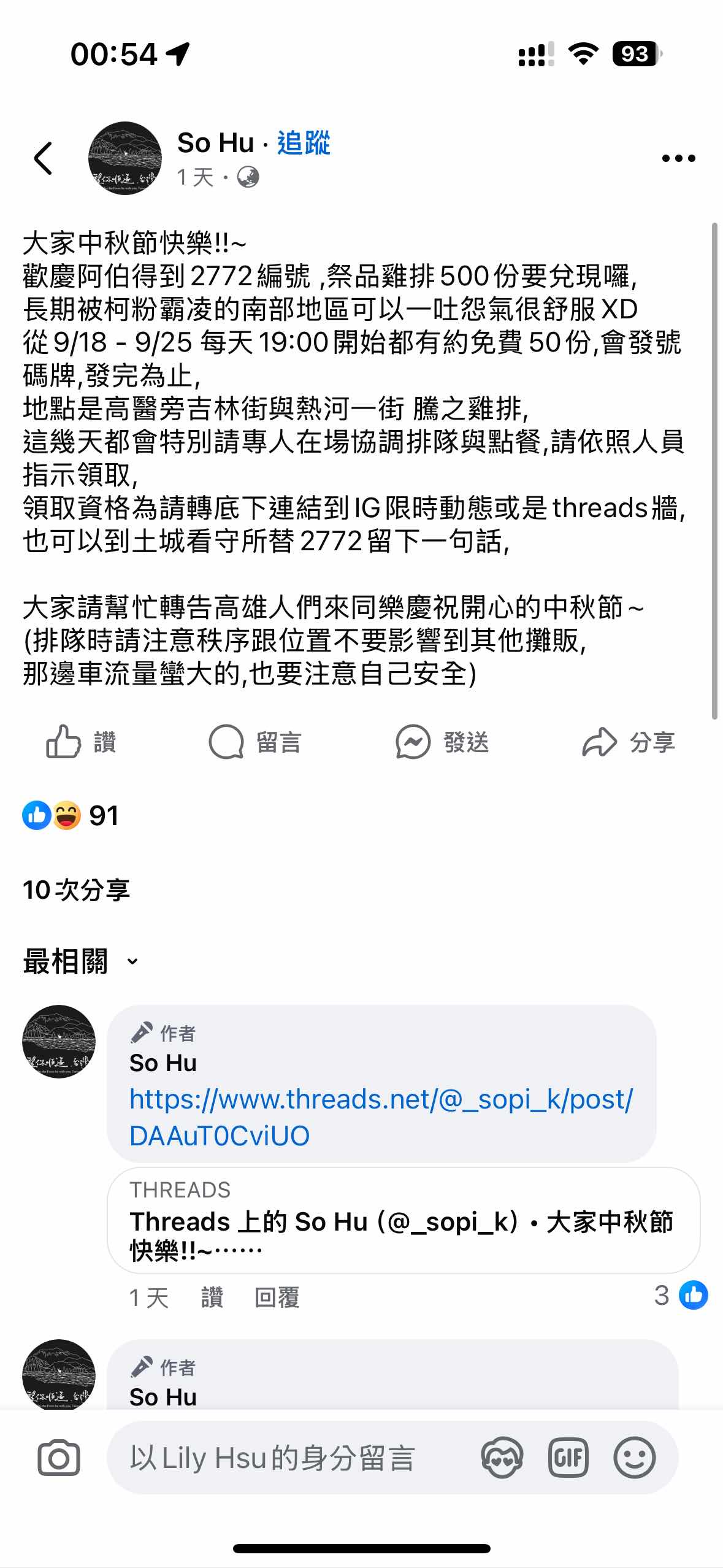Tap 留言 to comment on the post
This screenshot has height=1568, width=723.
(255, 742)
